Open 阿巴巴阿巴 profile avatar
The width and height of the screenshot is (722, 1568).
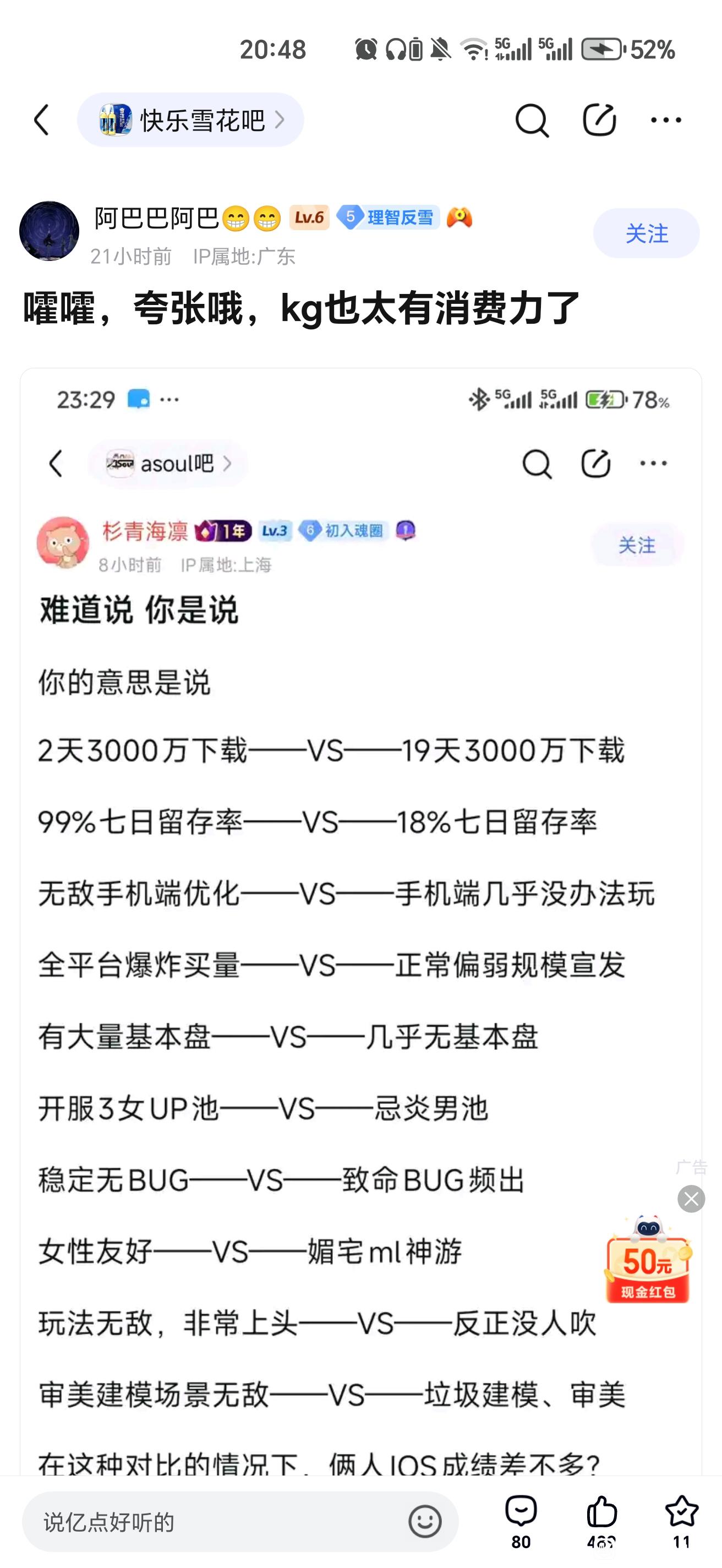point(50,231)
